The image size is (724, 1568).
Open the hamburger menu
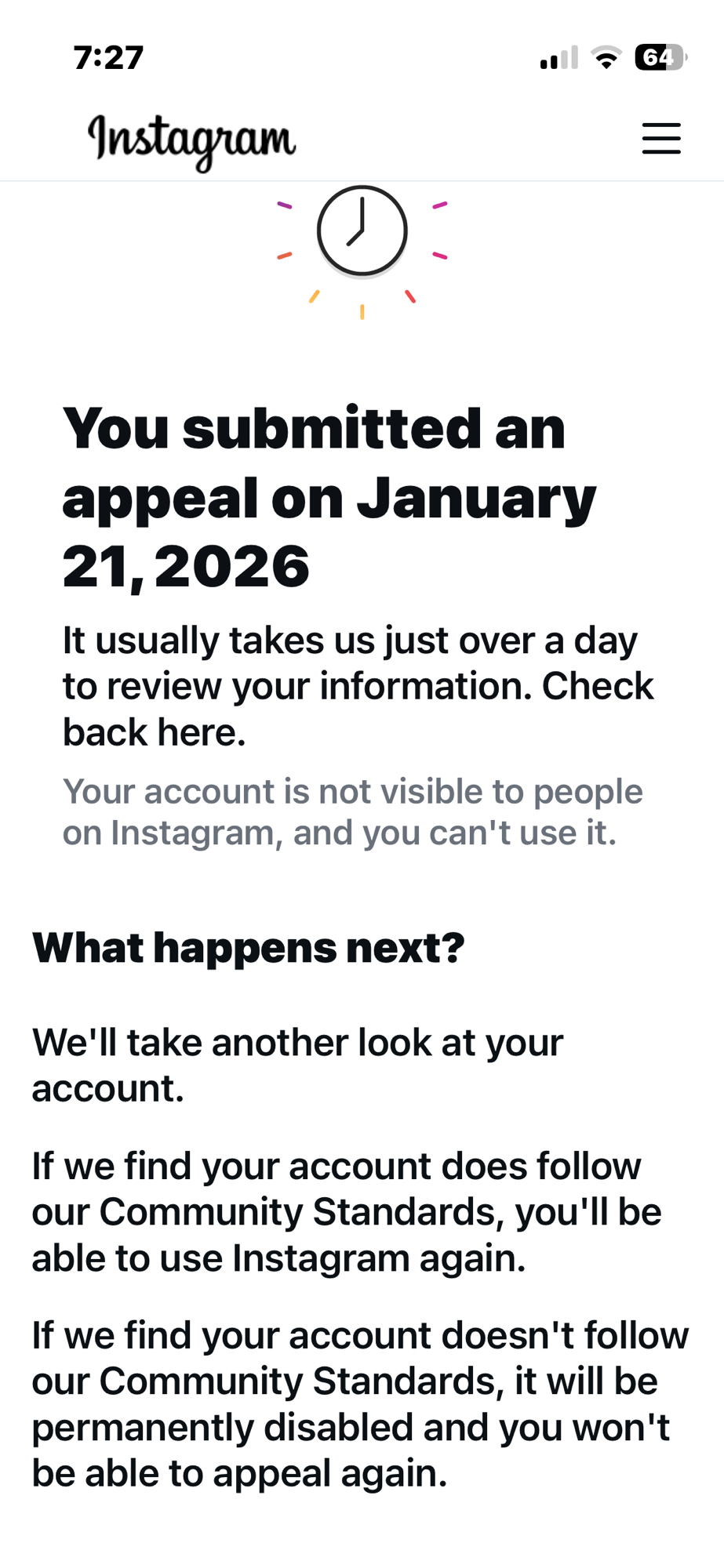click(660, 139)
